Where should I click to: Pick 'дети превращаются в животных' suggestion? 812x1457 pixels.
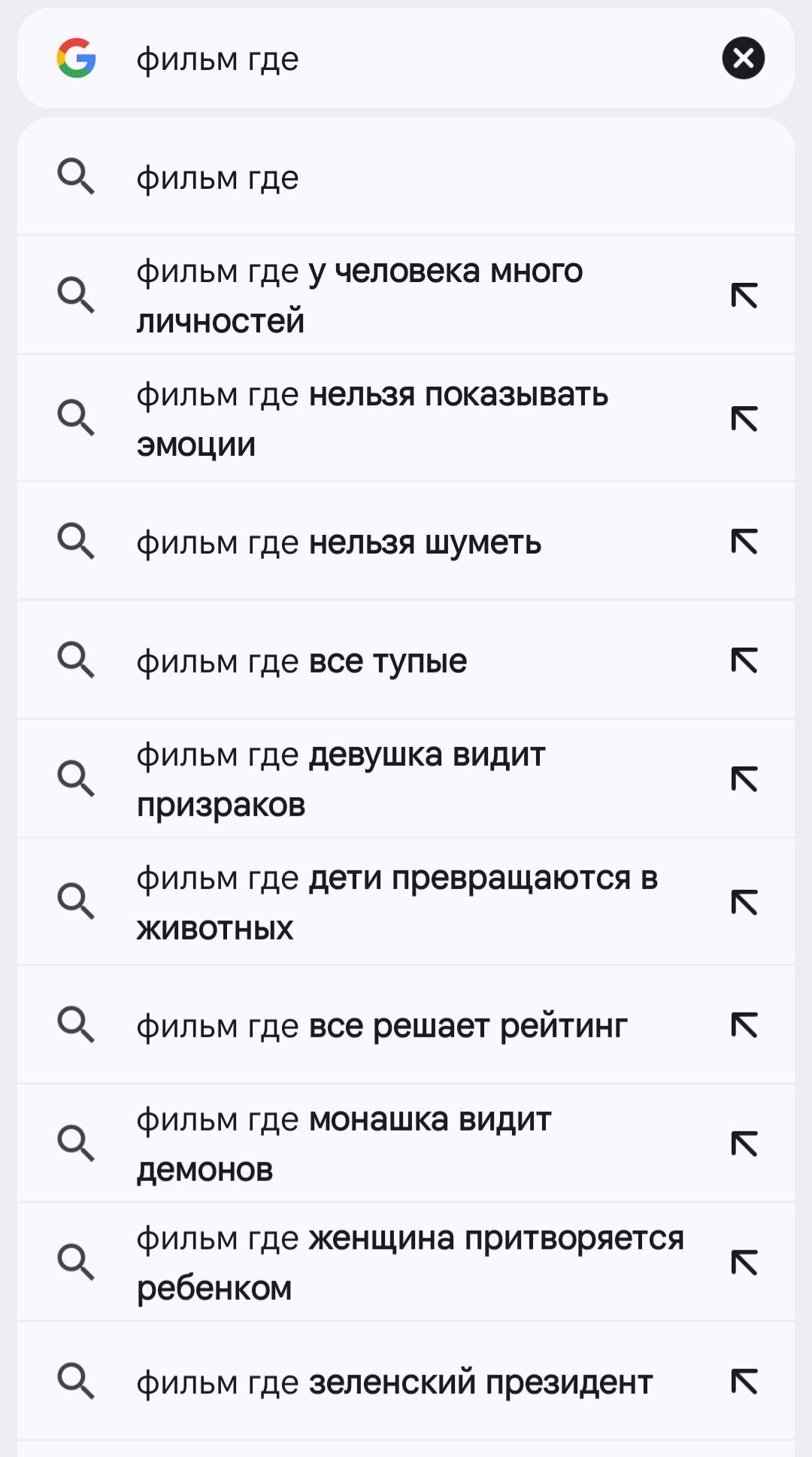tap(397, 903)
